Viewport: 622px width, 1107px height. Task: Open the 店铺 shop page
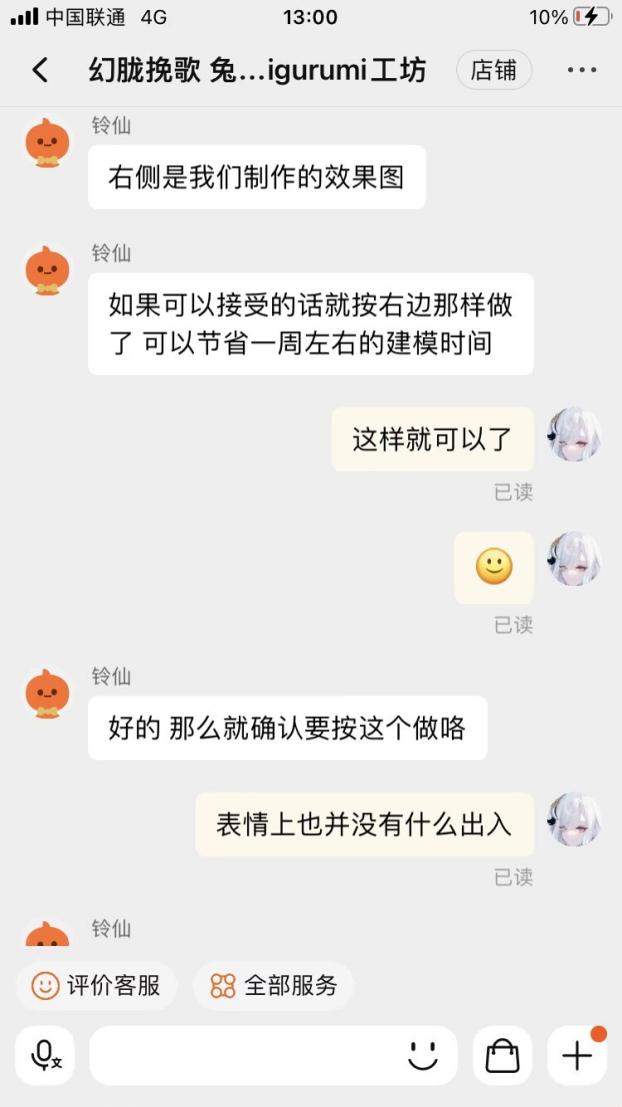click(x=494, y=70)
